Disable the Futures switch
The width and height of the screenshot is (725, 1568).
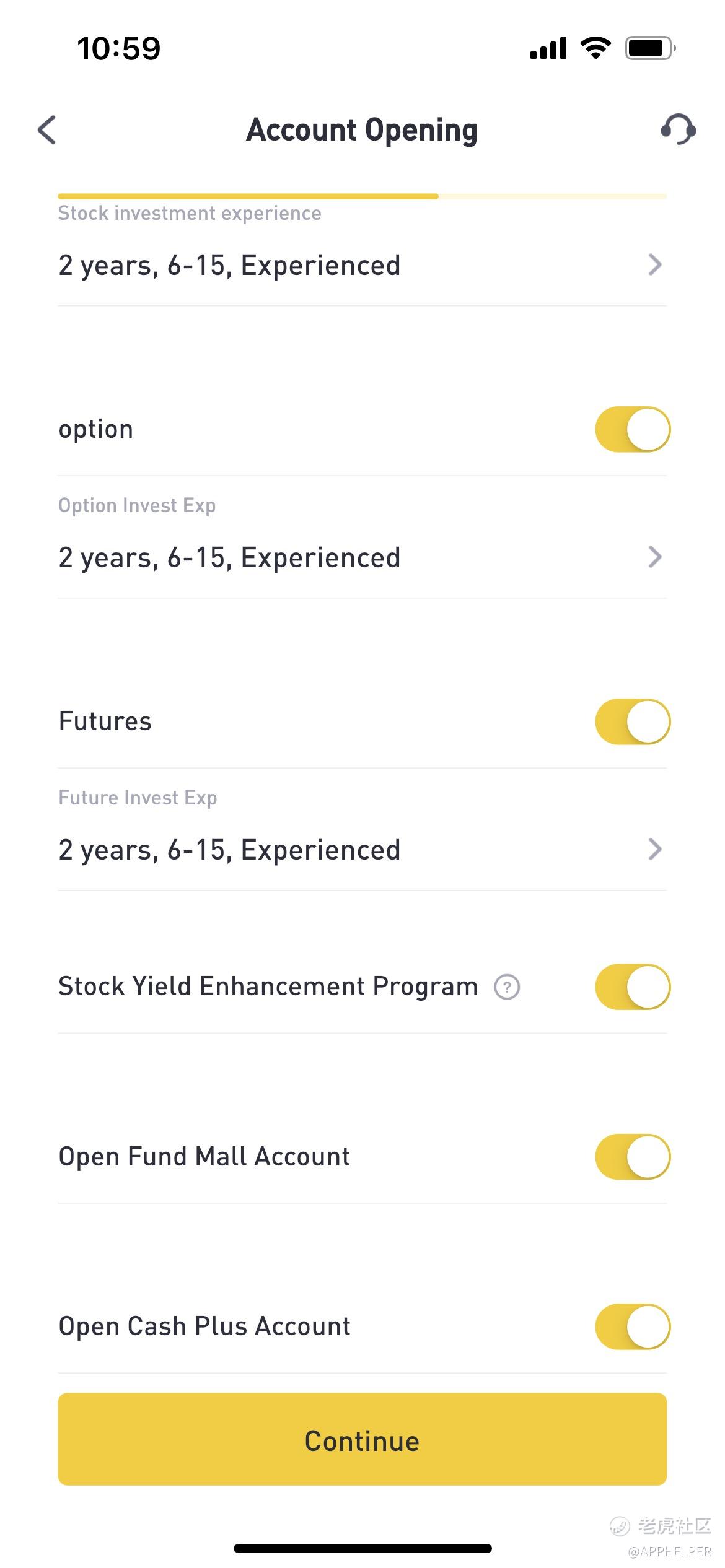pyautogui.click(x=632, y=721)
